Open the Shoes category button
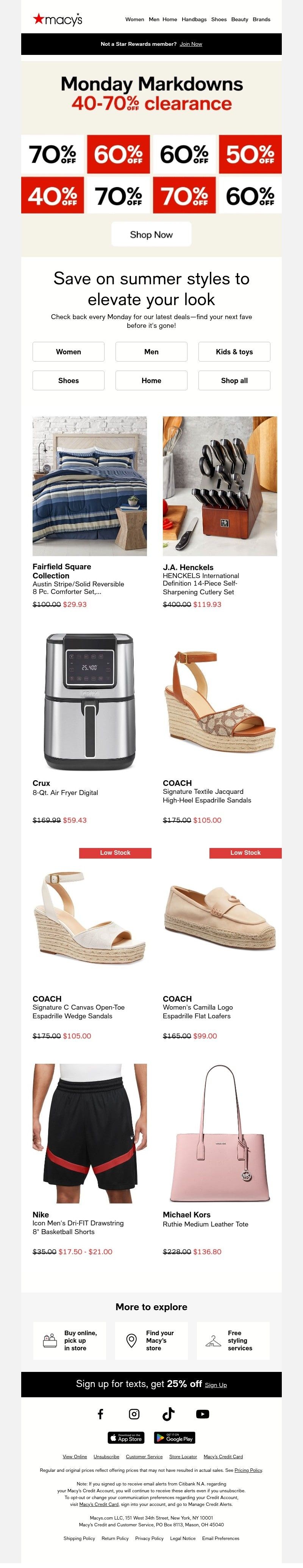303x1568 pixels. point(68,380)
